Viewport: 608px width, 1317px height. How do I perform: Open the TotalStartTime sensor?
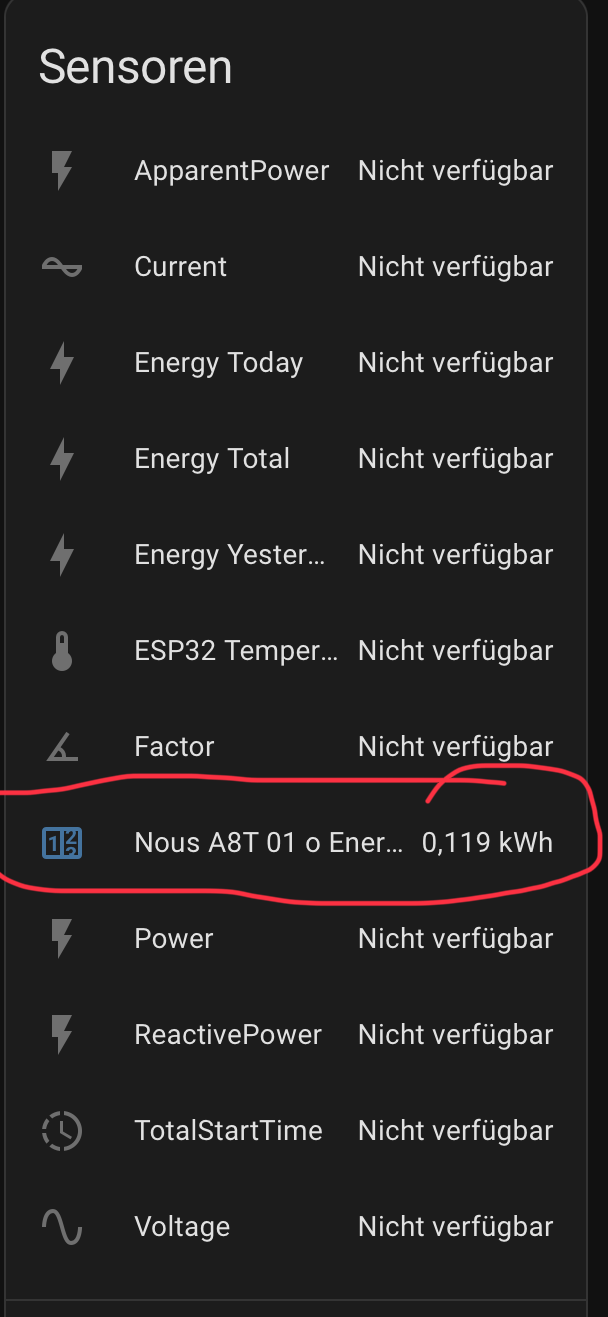pyautogui.click(x=296, y=1131)
